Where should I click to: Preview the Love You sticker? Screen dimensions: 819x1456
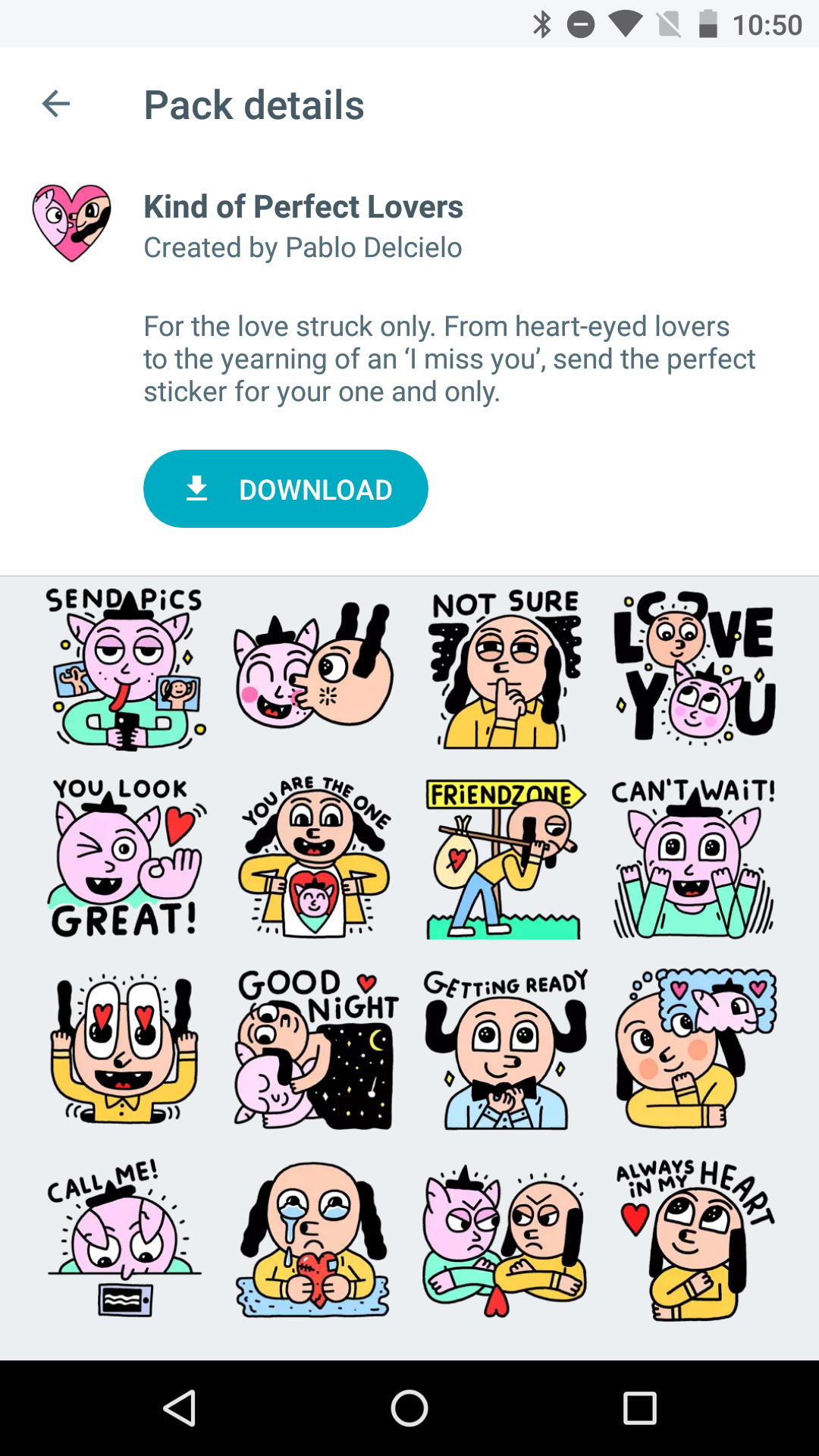694,669
